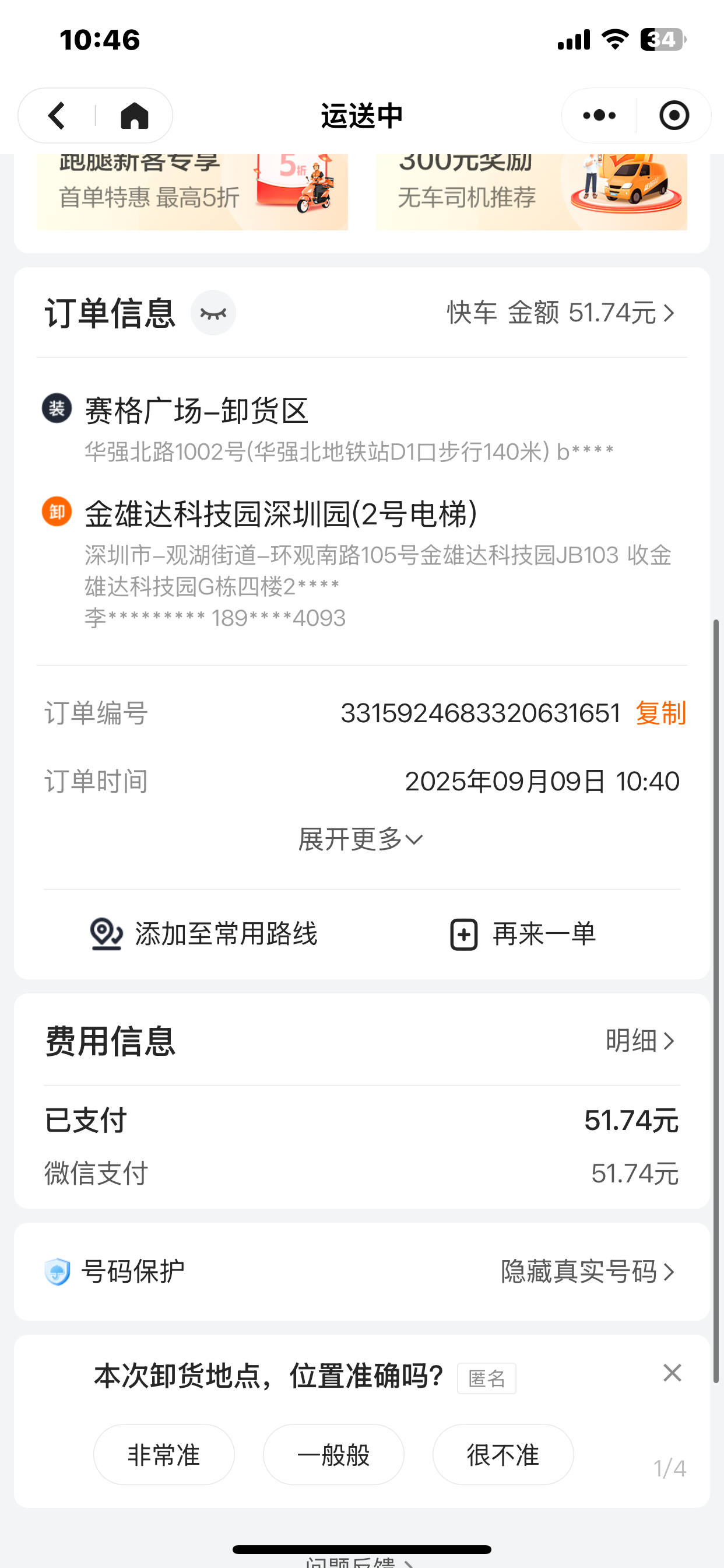The width and height of the screenshot is (724, 1568).
Task: Open the 跑腿新客专享 promo banner
Action: pos(192,192)
